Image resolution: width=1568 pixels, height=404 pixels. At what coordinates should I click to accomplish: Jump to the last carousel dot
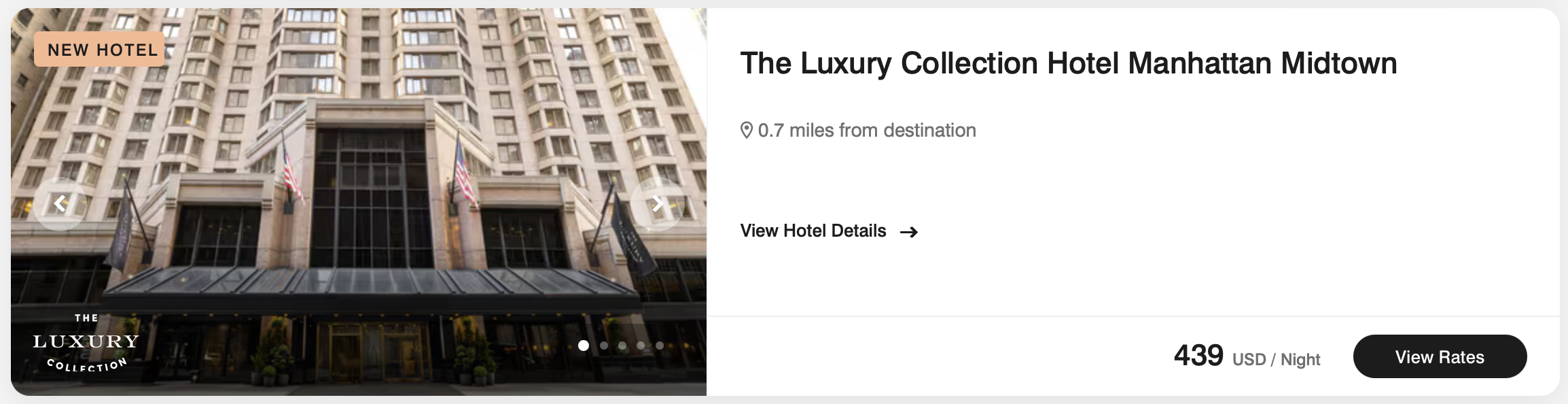tap(659, 346)
